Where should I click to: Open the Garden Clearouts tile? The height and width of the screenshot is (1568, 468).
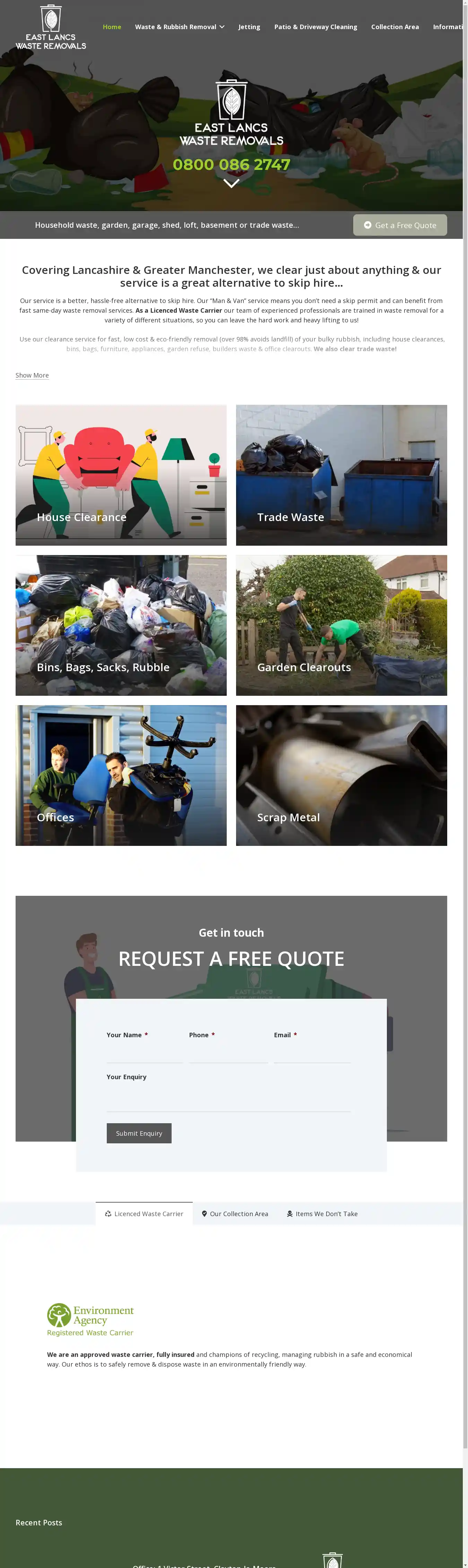pos(341,625)
